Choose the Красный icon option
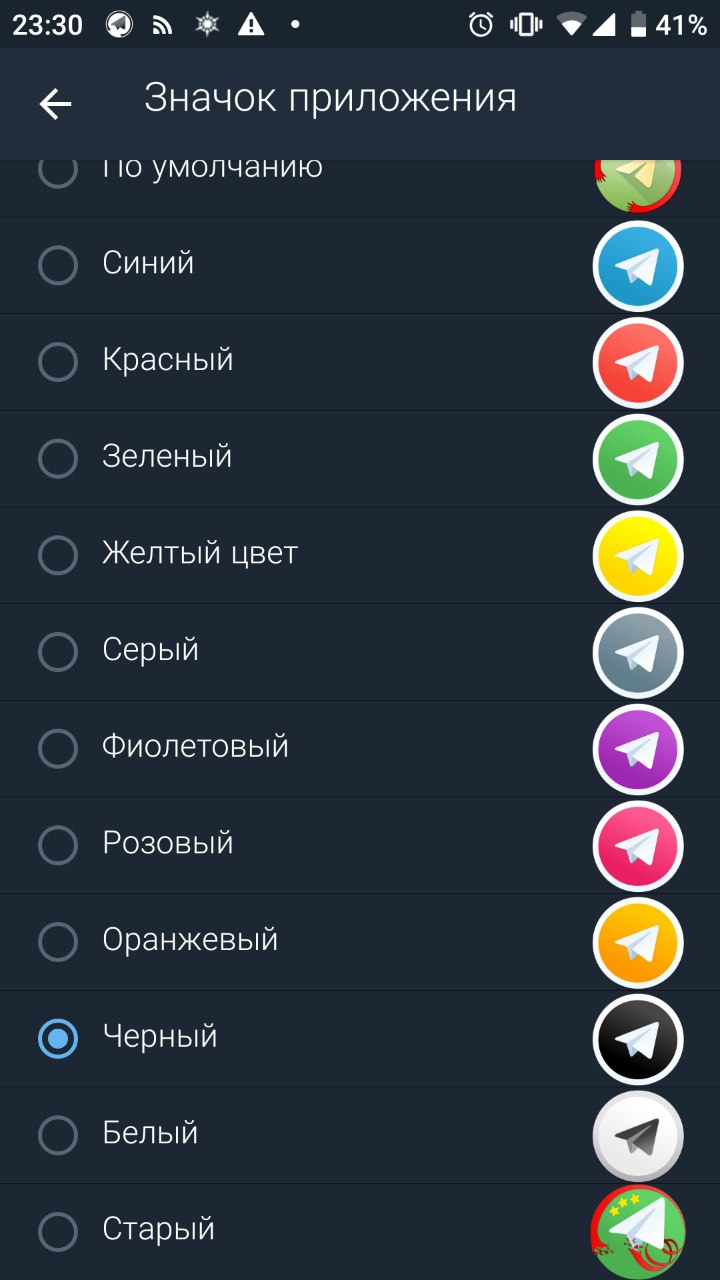The width and height of the screenshot is (720, 1280). (x=360, y=362)
